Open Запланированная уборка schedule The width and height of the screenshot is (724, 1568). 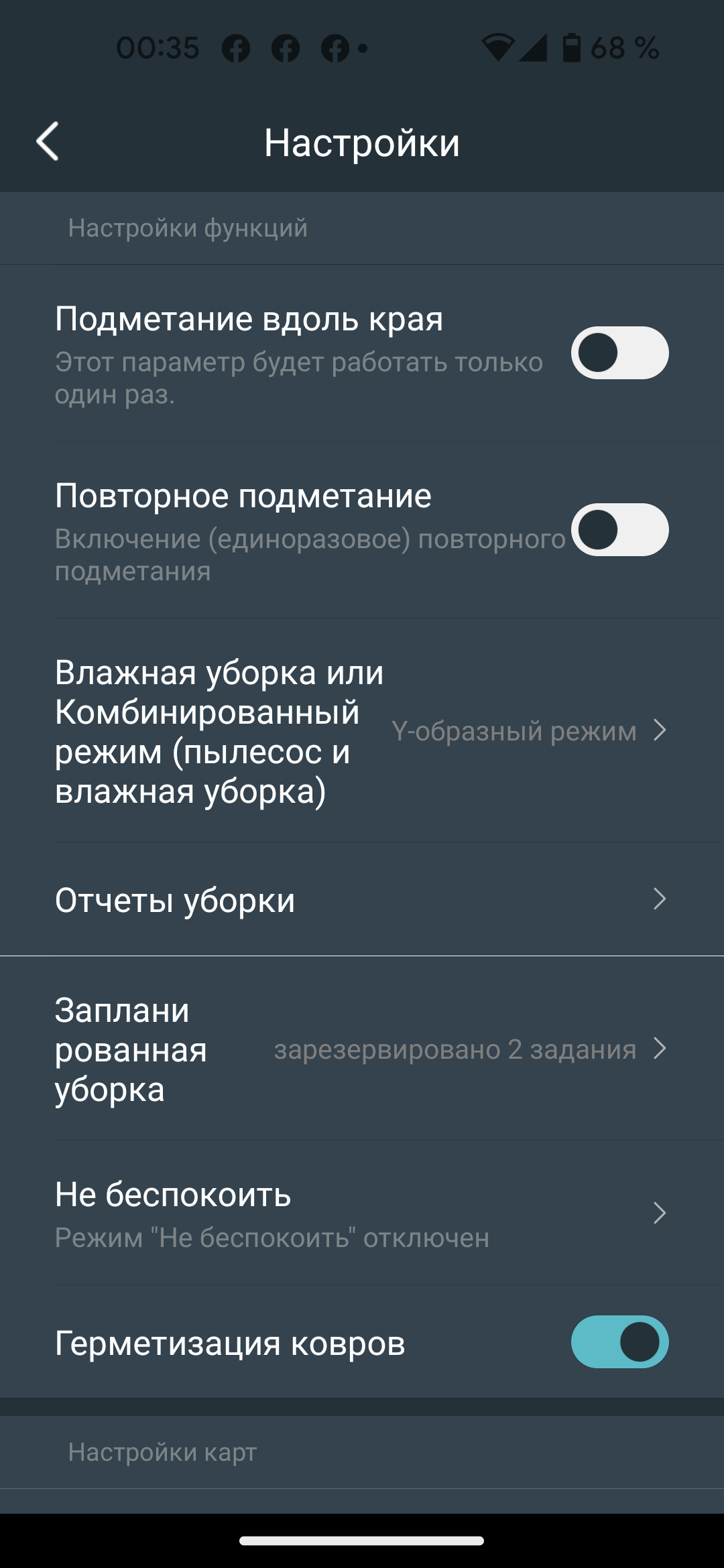tap(362, 1049)
